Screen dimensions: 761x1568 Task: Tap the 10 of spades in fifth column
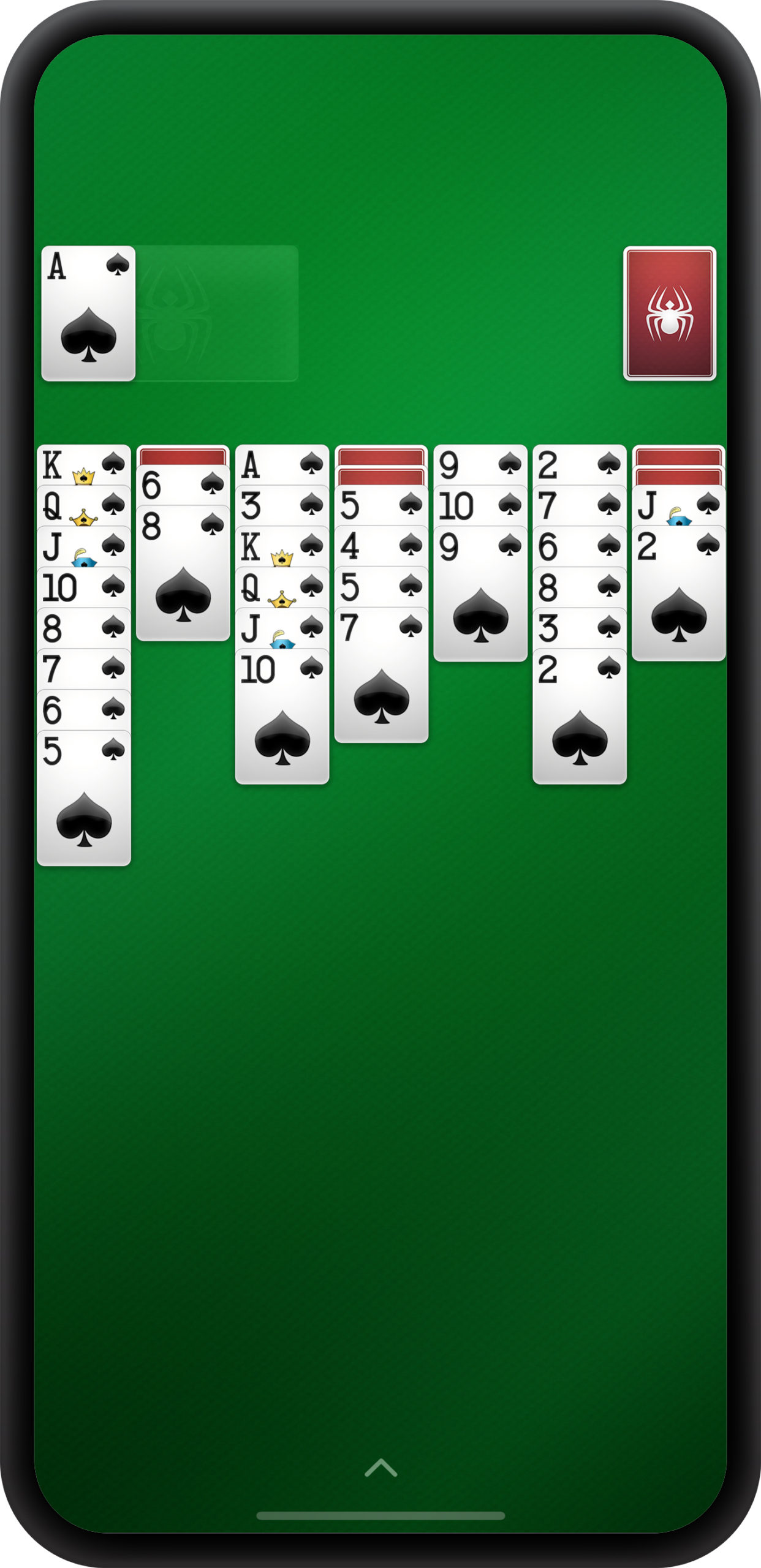coord(480,507)
